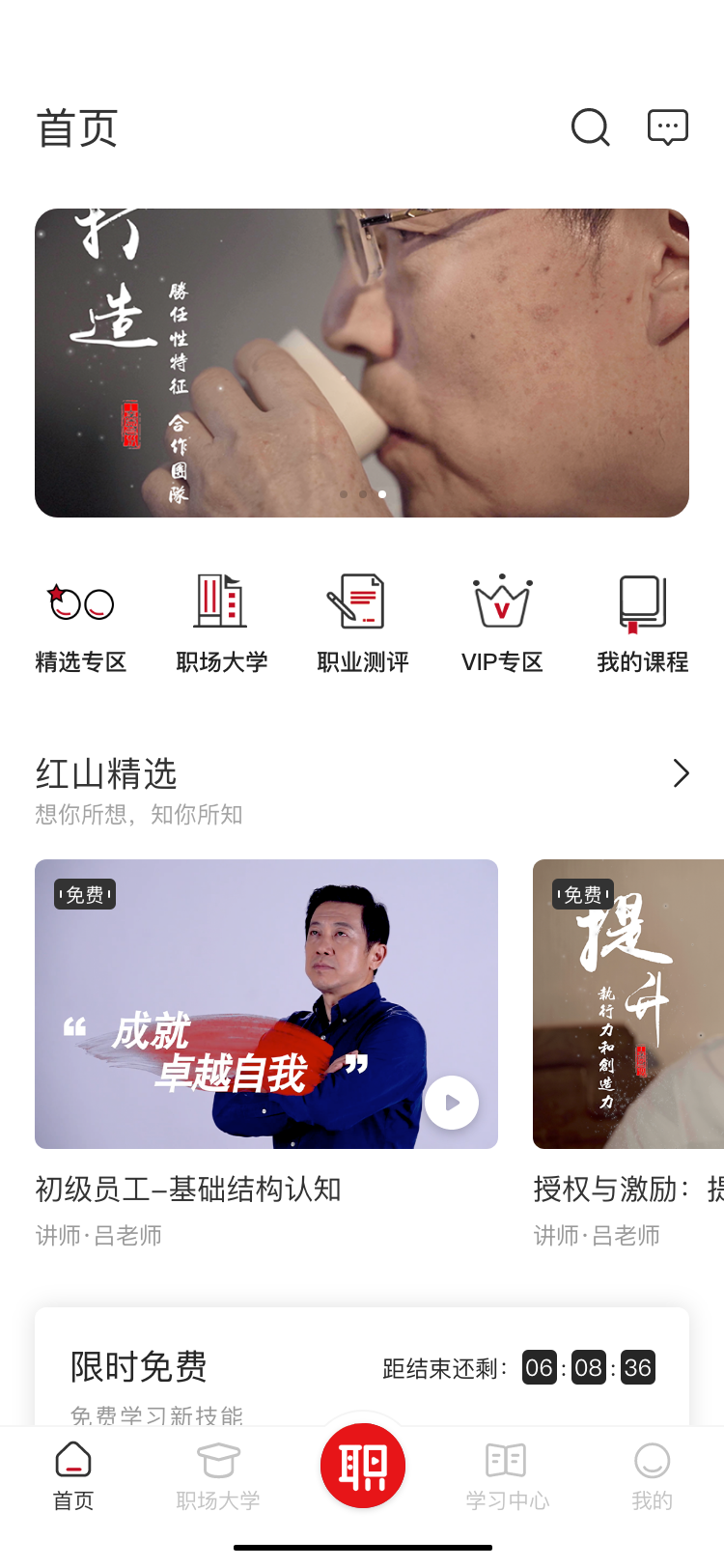
Task: Tap the red 职 center button
Action: [x=362, y=1465]
